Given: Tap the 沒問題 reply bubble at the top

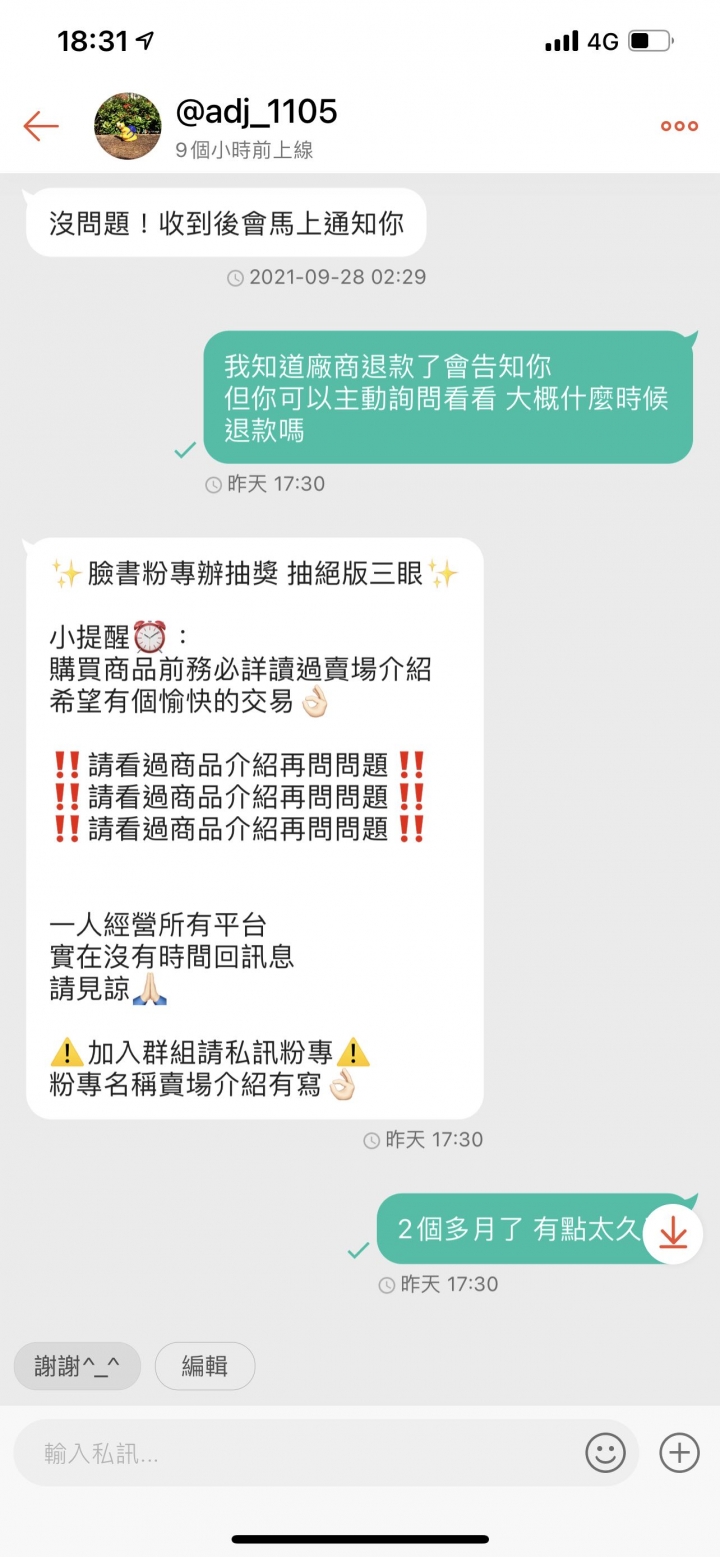Looking at the screenshot, I should coord(224,220).
